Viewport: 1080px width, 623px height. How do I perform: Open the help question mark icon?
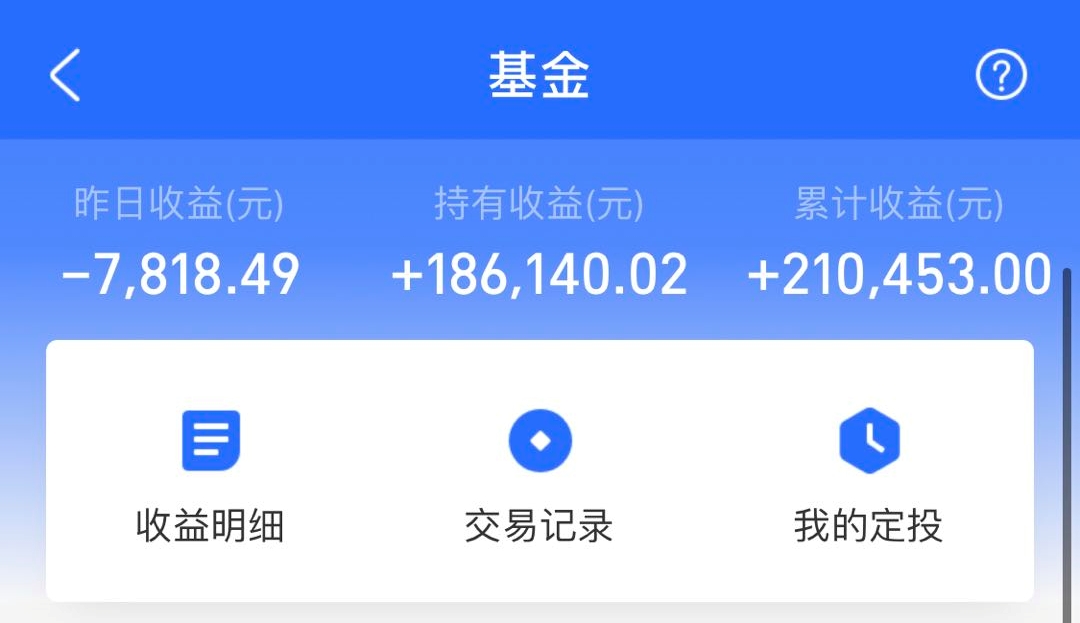click(1001, 76)
